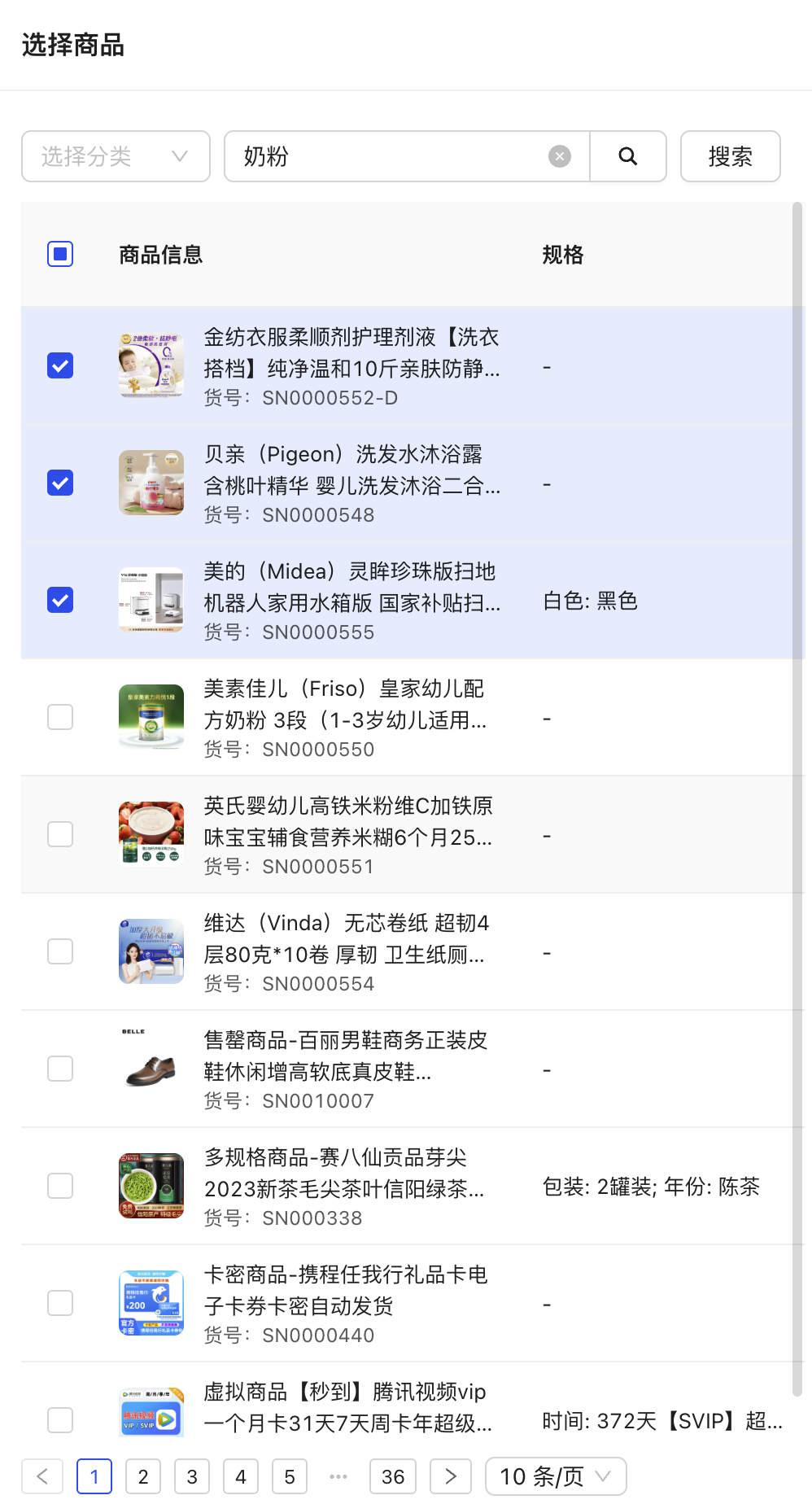Go to the next page arrow
The height and width of the screenshot is (1504, 812).
451,1476
